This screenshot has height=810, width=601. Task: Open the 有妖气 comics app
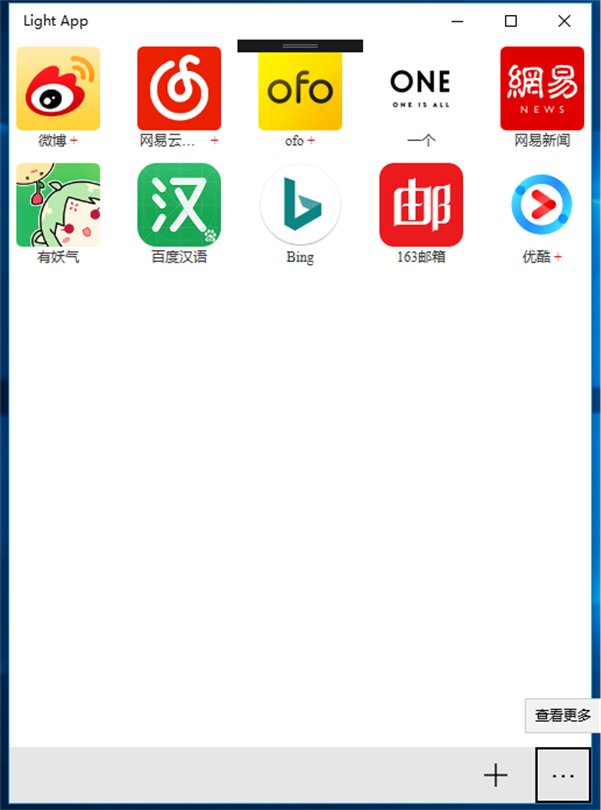(x=58, y=205)
